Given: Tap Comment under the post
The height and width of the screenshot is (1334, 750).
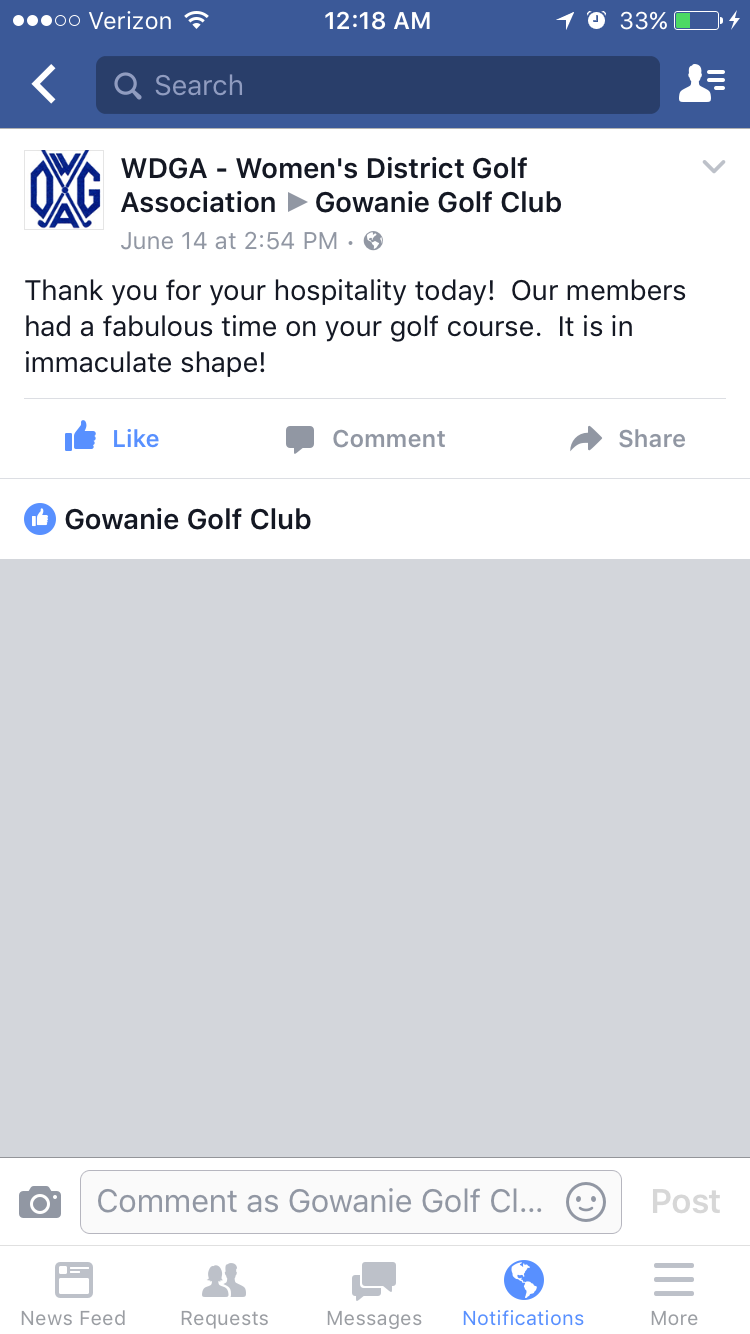Looking at the screenshot, I should (x=366, y=438).
